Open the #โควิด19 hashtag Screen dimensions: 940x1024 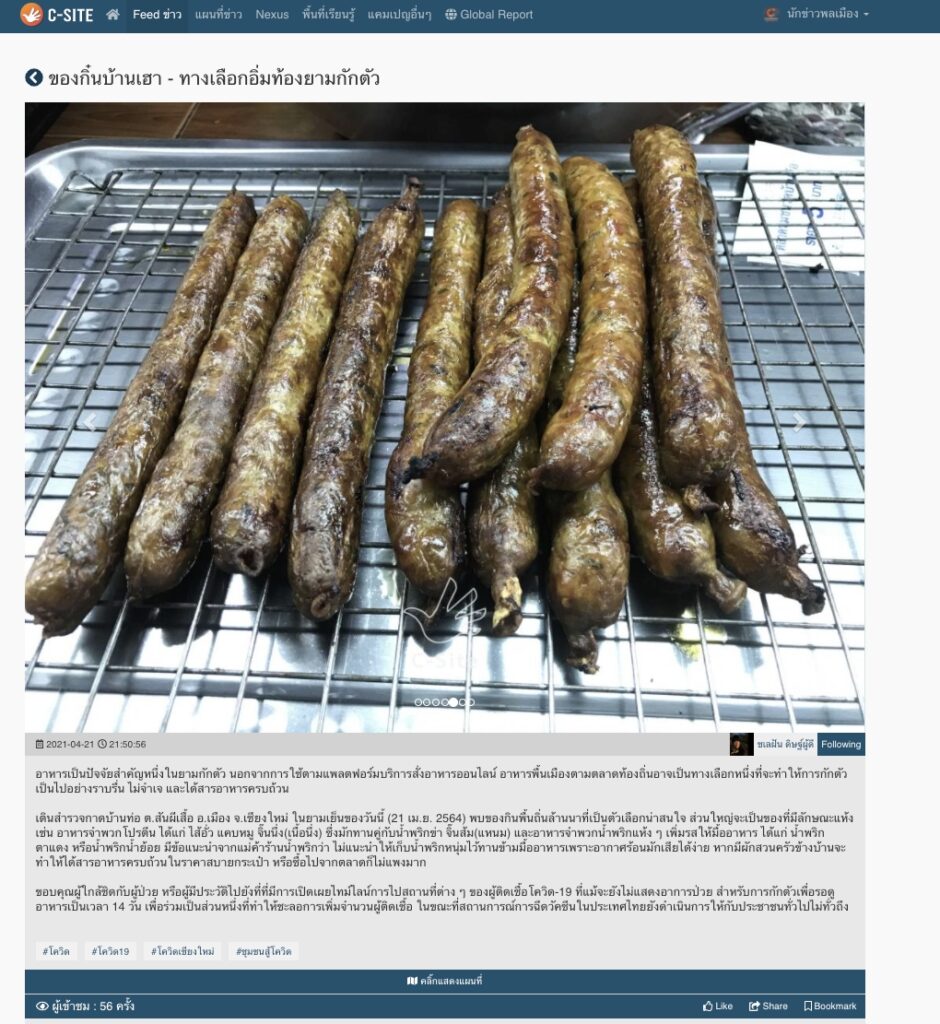click(x=110, y=951)
